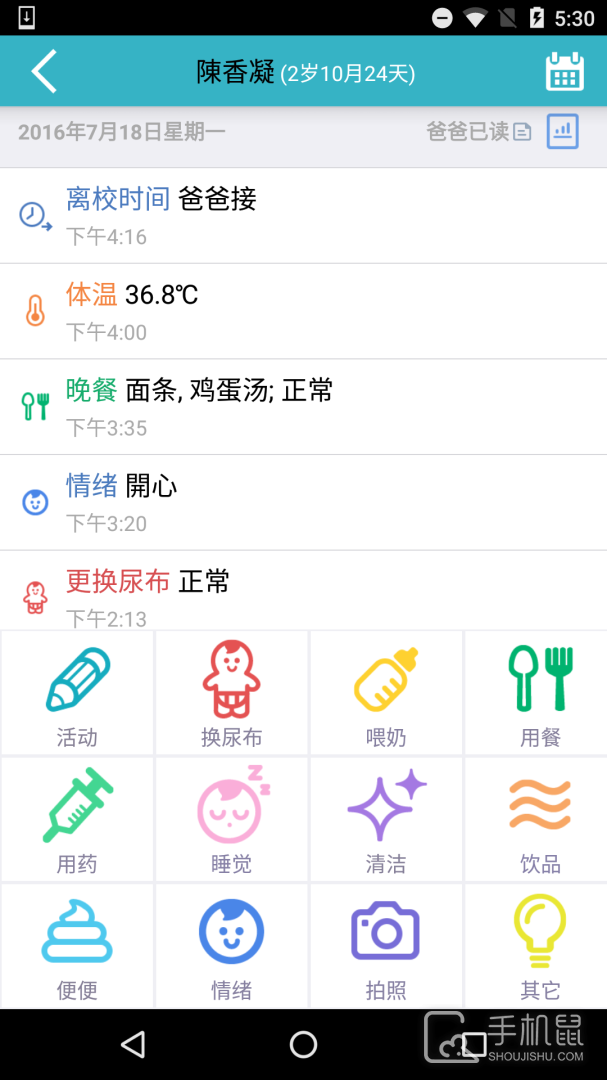Open the 离校时间 爸爸接 entry
This screenshot has height=1080, width=607.
tap(303, 215)
